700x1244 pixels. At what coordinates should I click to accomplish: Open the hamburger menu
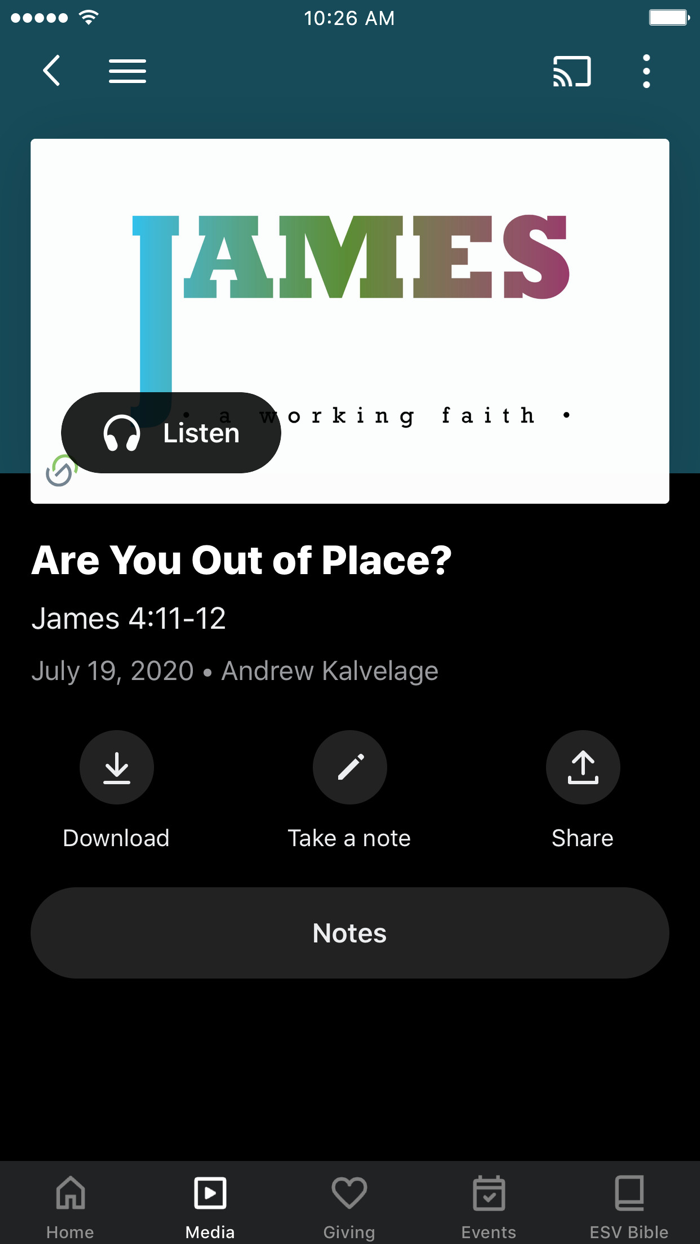click(127, 71)
